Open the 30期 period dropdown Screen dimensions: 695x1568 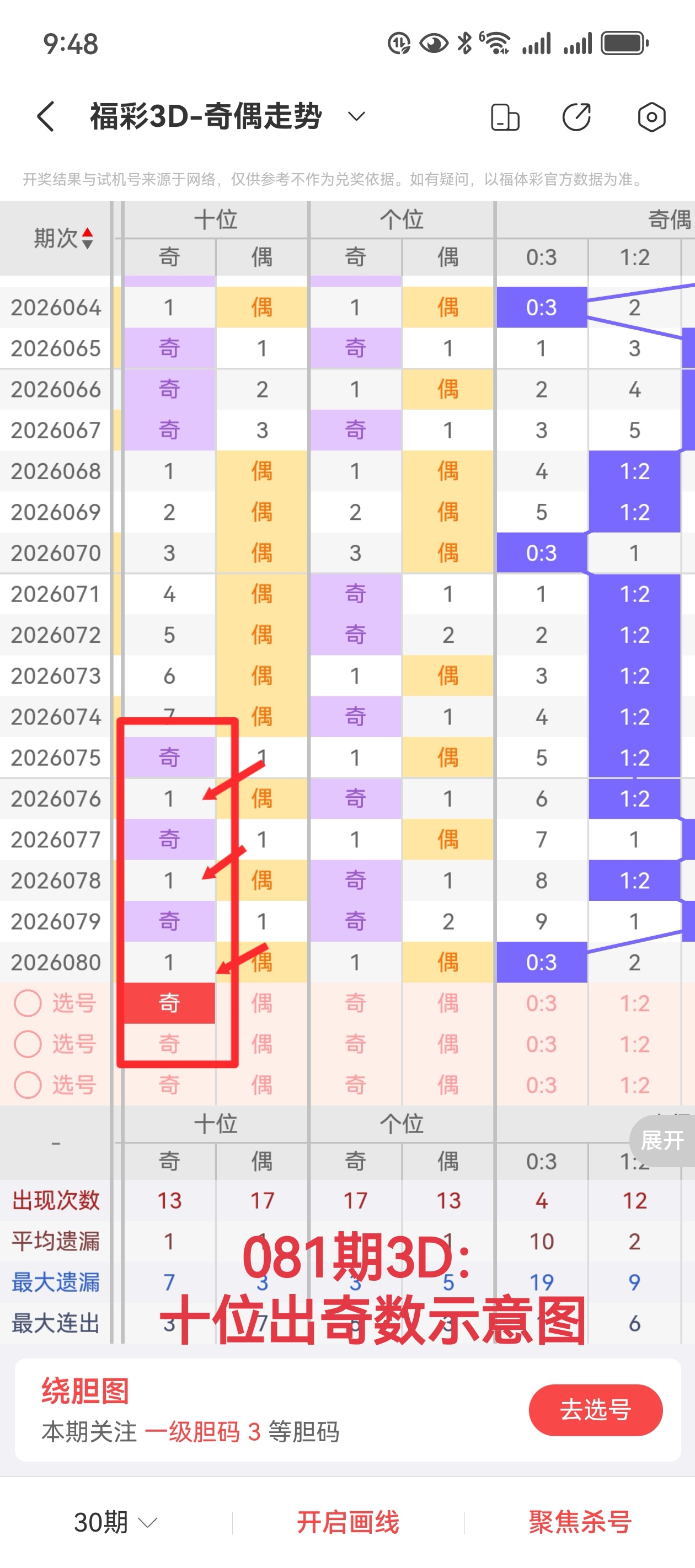[115, 1522]
